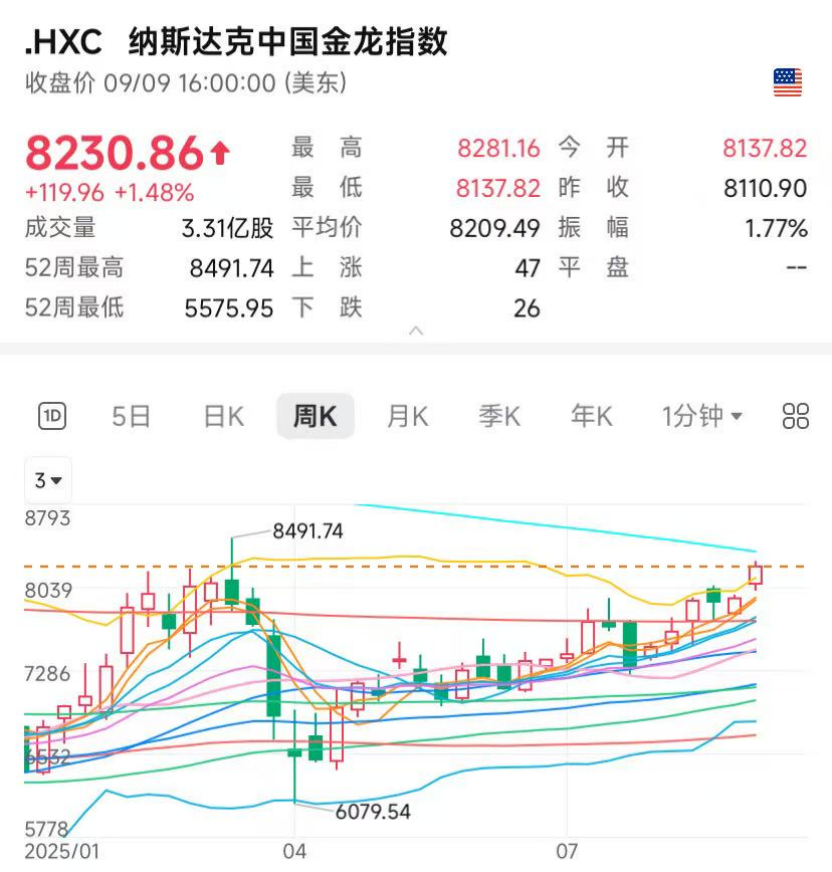Switch to the 月K chart tab
Viewport: 832px width, 872px height.
pos(406,416)
